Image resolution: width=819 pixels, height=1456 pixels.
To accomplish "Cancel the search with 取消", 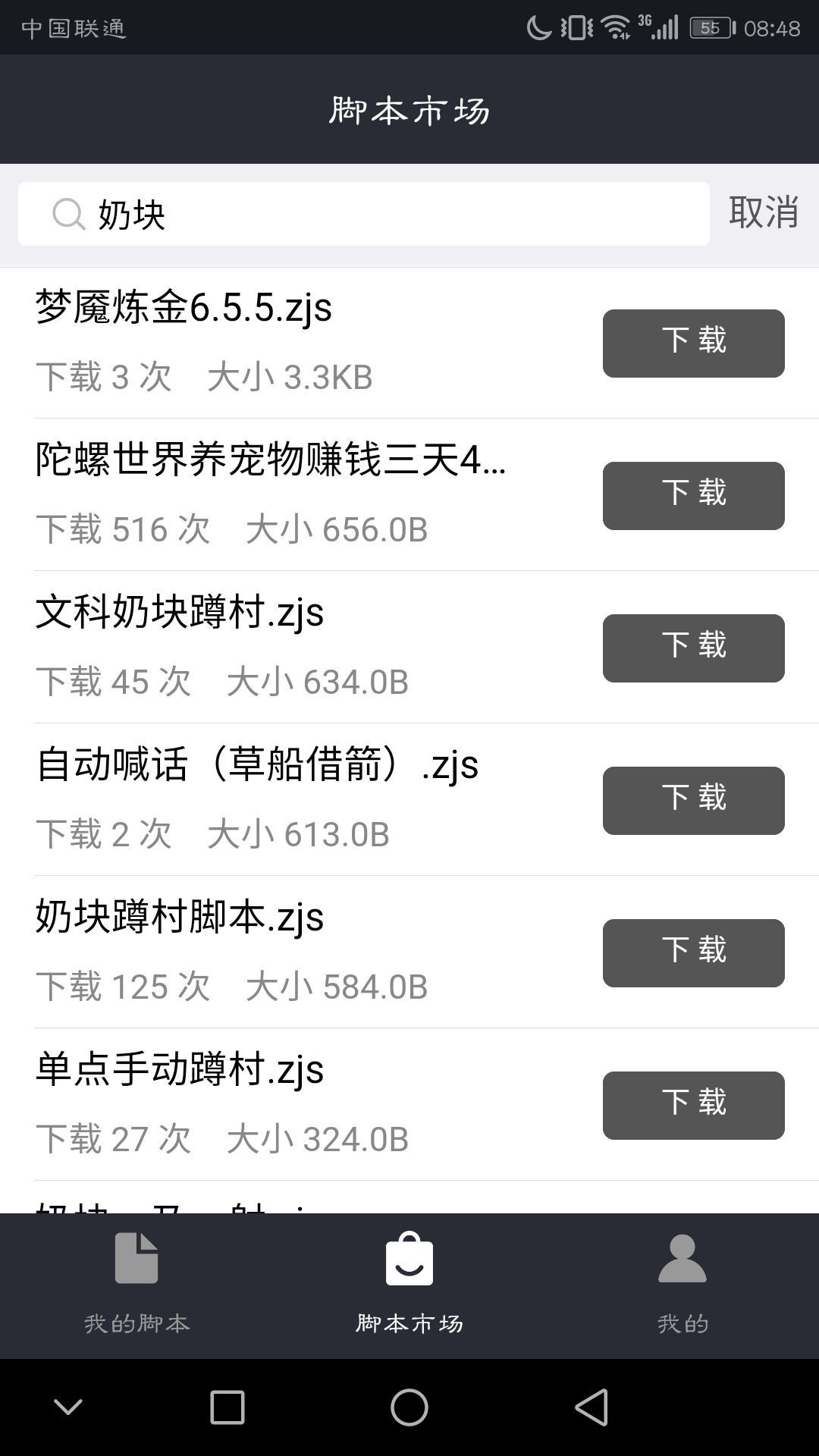I will 763,212.
